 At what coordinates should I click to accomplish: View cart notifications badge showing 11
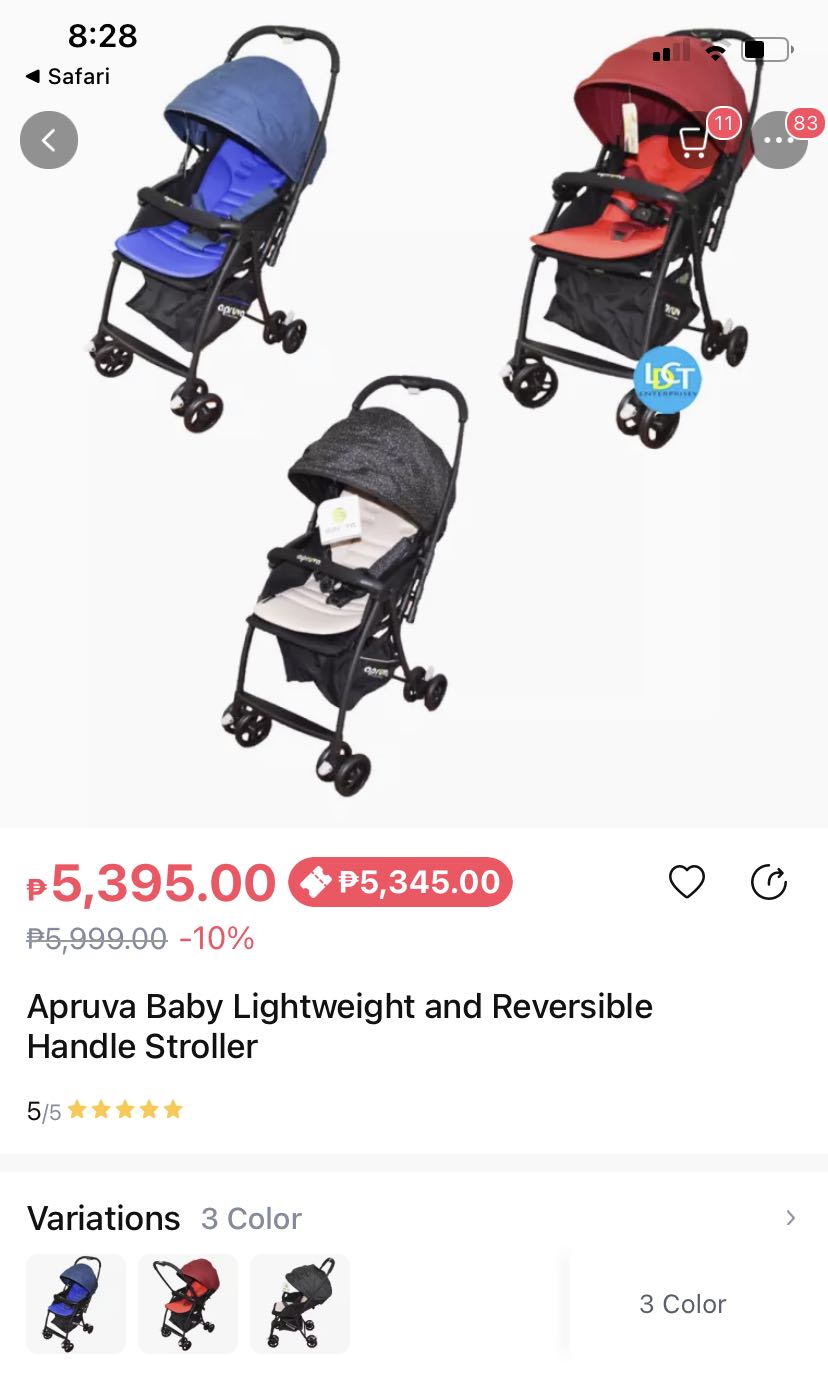[x=723, y=123]
